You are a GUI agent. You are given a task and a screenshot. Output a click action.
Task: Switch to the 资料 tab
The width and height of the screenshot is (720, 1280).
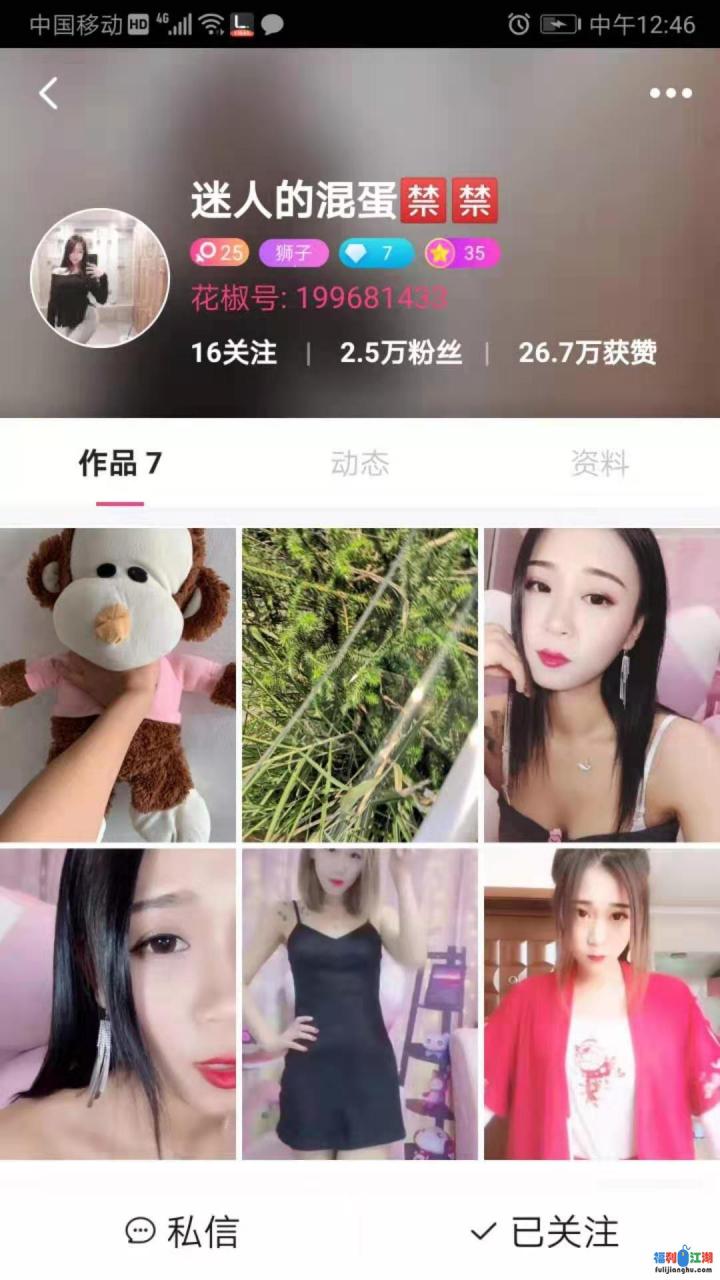coord(600,463)
